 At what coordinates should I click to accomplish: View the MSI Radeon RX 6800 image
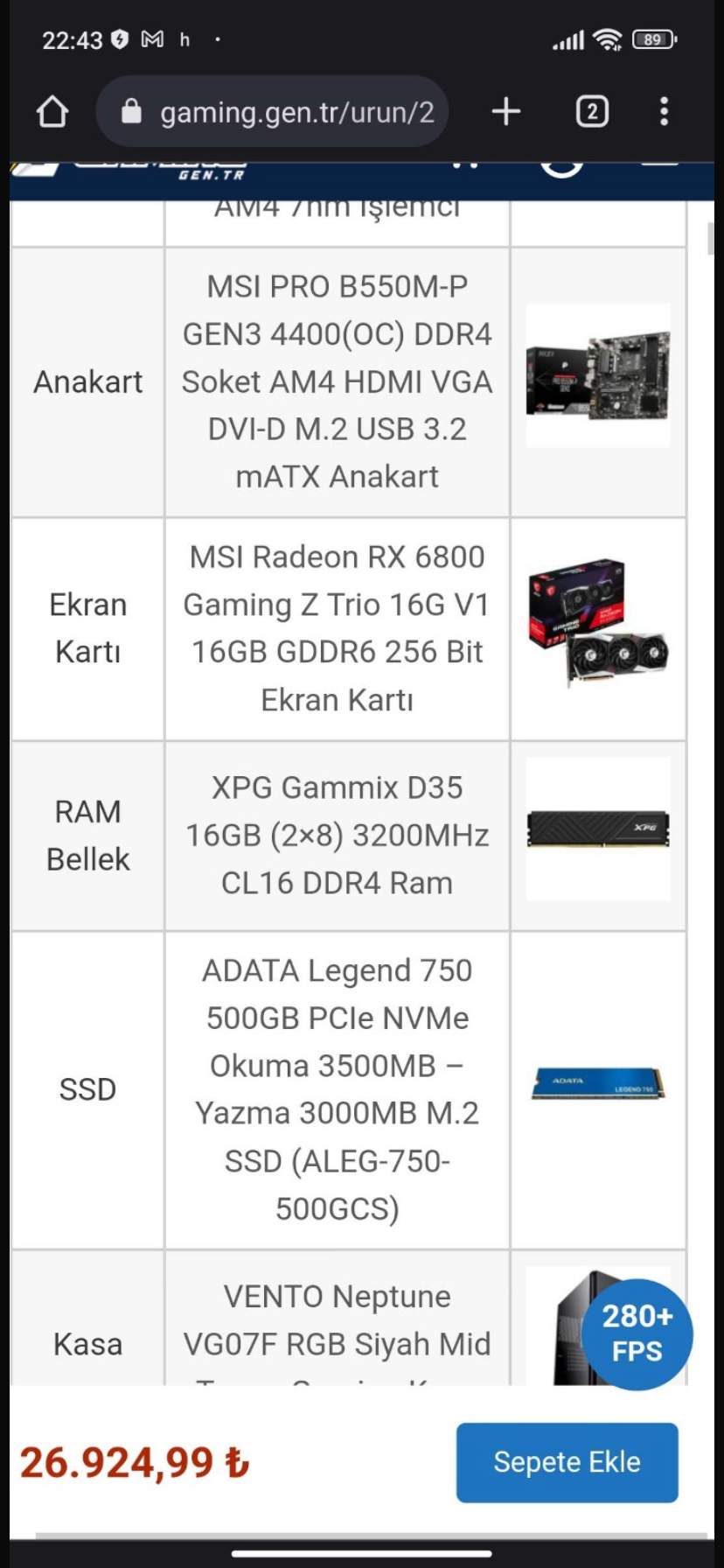tap(598, 624)
